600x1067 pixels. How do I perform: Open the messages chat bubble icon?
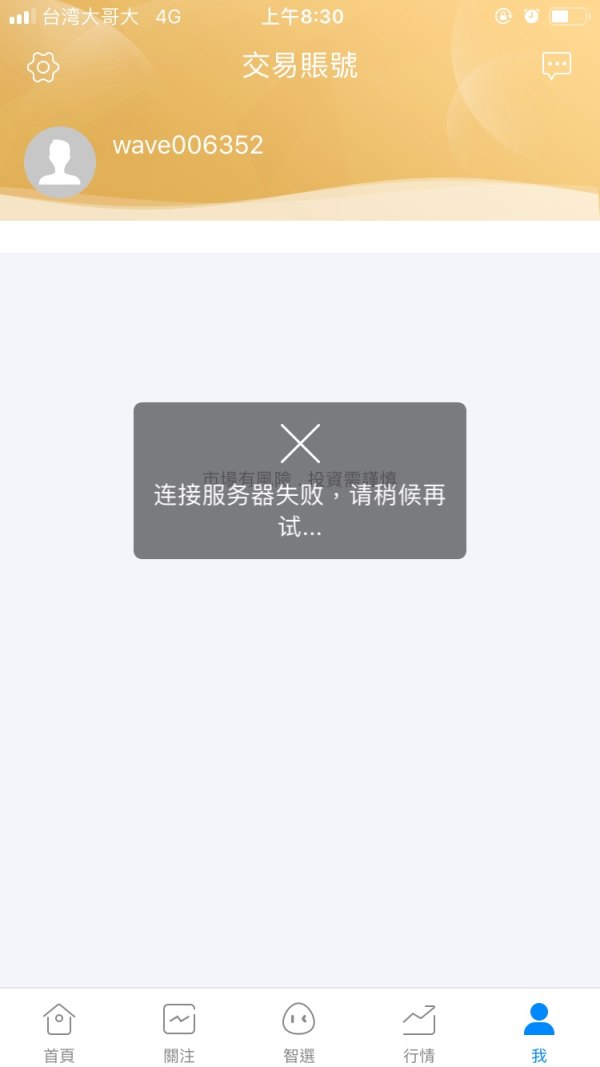click(x=556, y=66)
